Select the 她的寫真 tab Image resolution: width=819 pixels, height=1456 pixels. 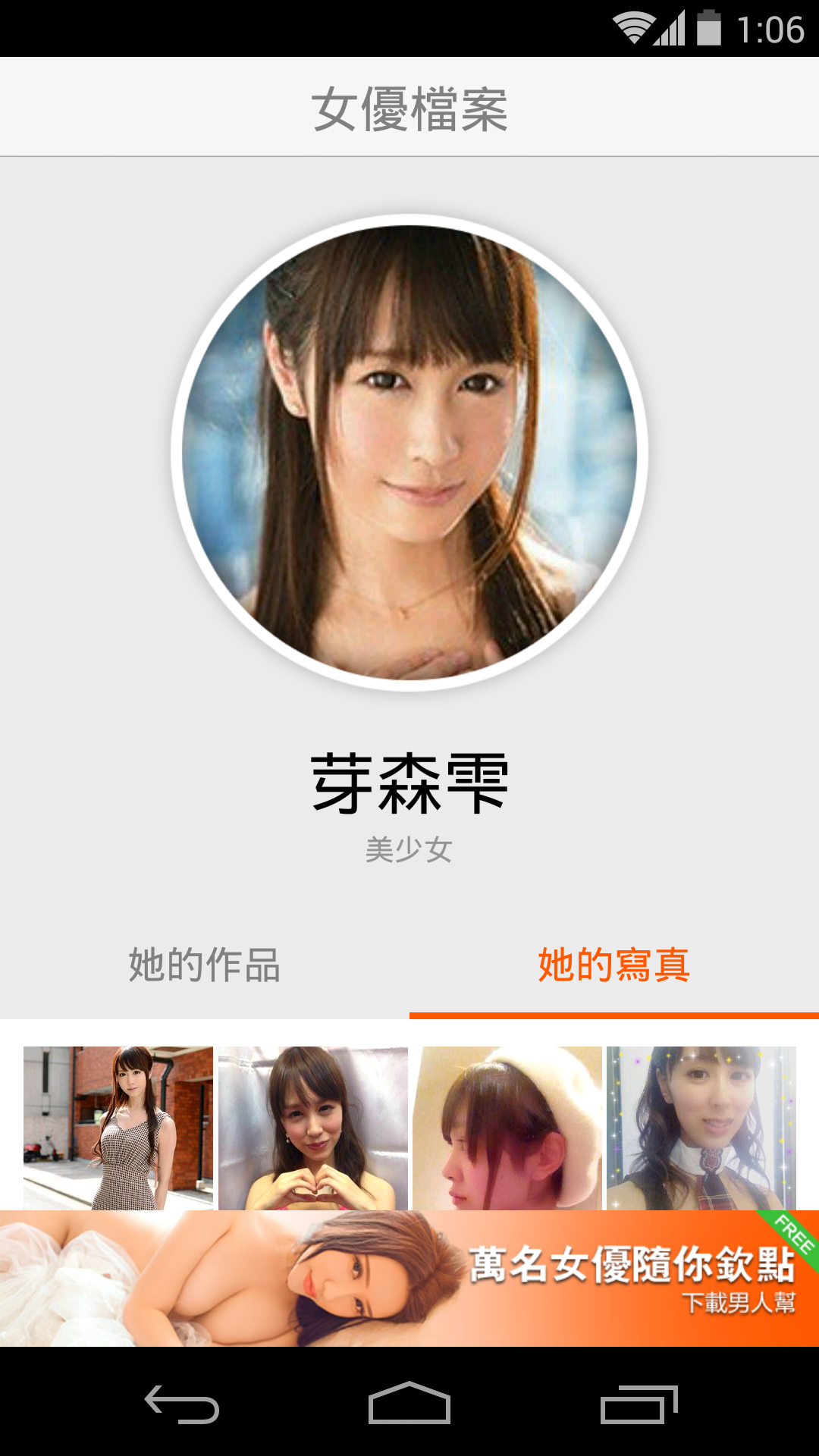click(x=613, y=965)
